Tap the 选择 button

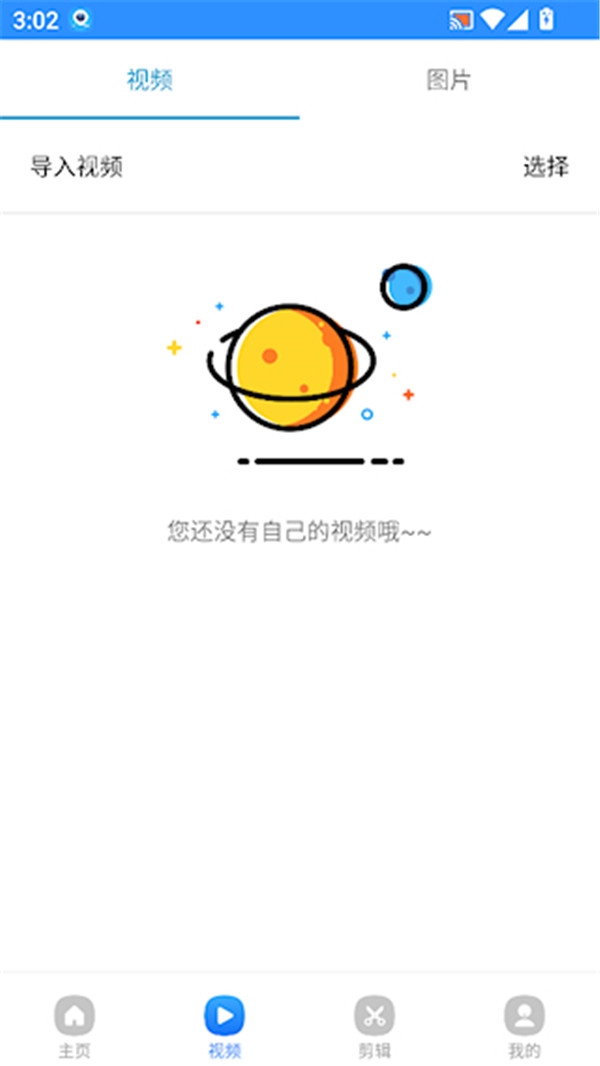click(545, 167)
